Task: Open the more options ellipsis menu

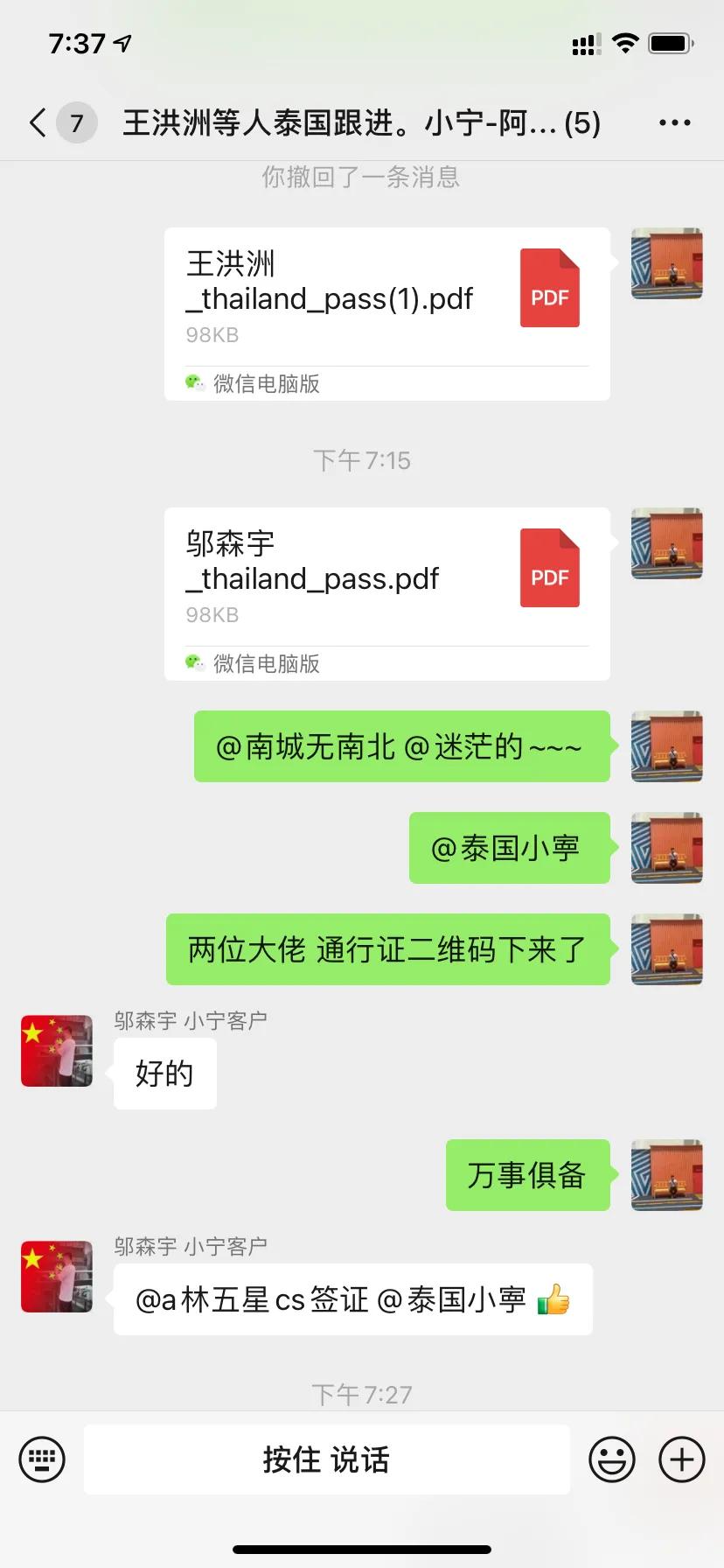Action: tap(675, 122)
